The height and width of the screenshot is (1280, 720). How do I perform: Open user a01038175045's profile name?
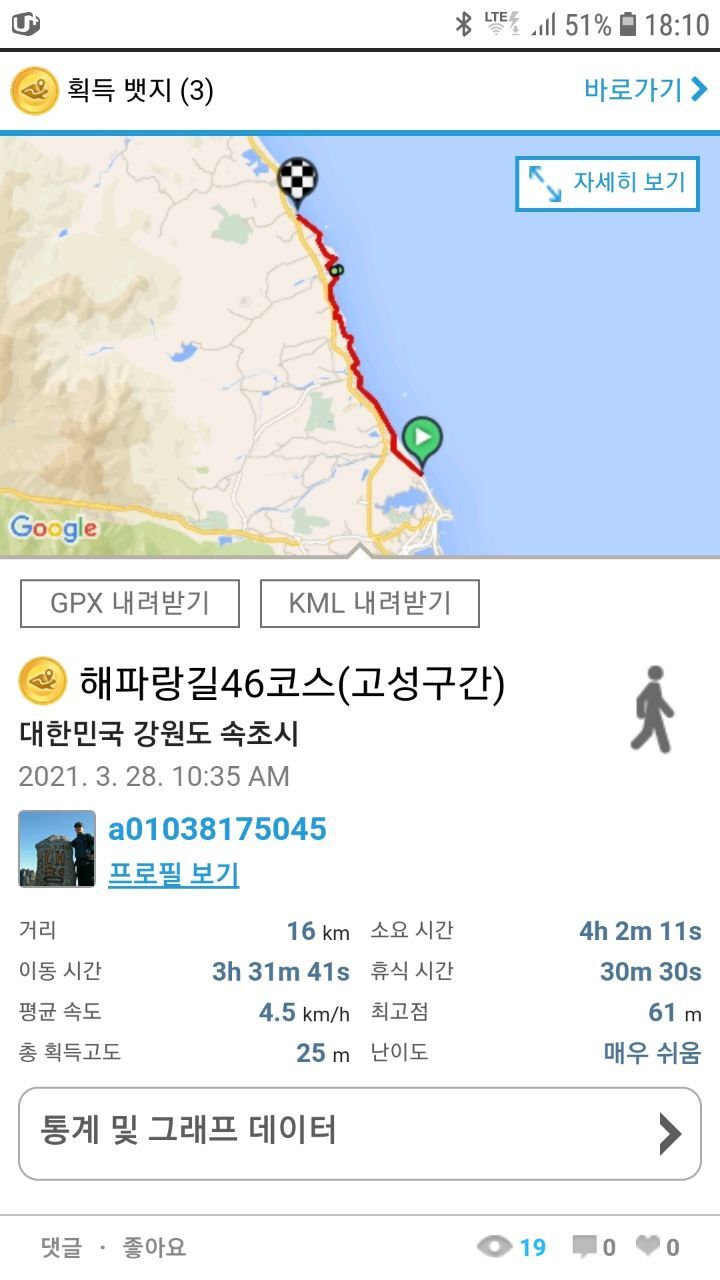point(217,829)
